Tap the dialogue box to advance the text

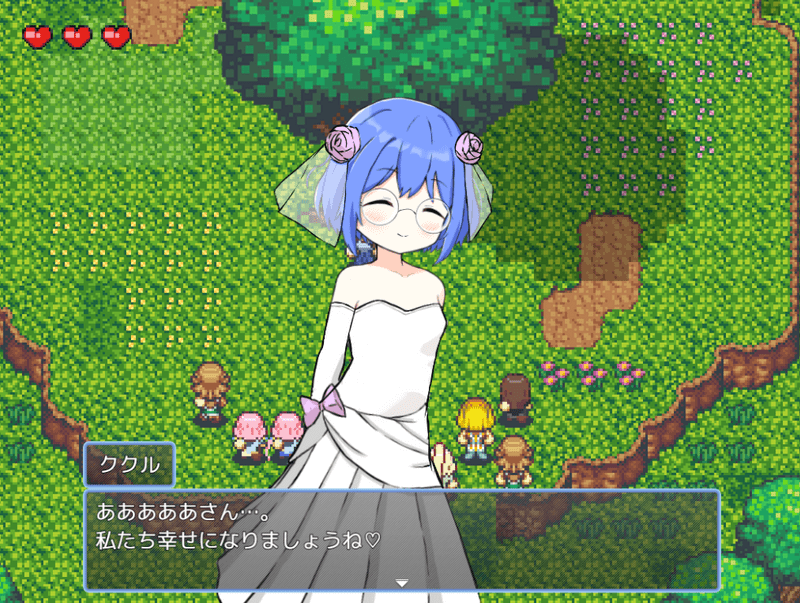click(x=401, y=540)
